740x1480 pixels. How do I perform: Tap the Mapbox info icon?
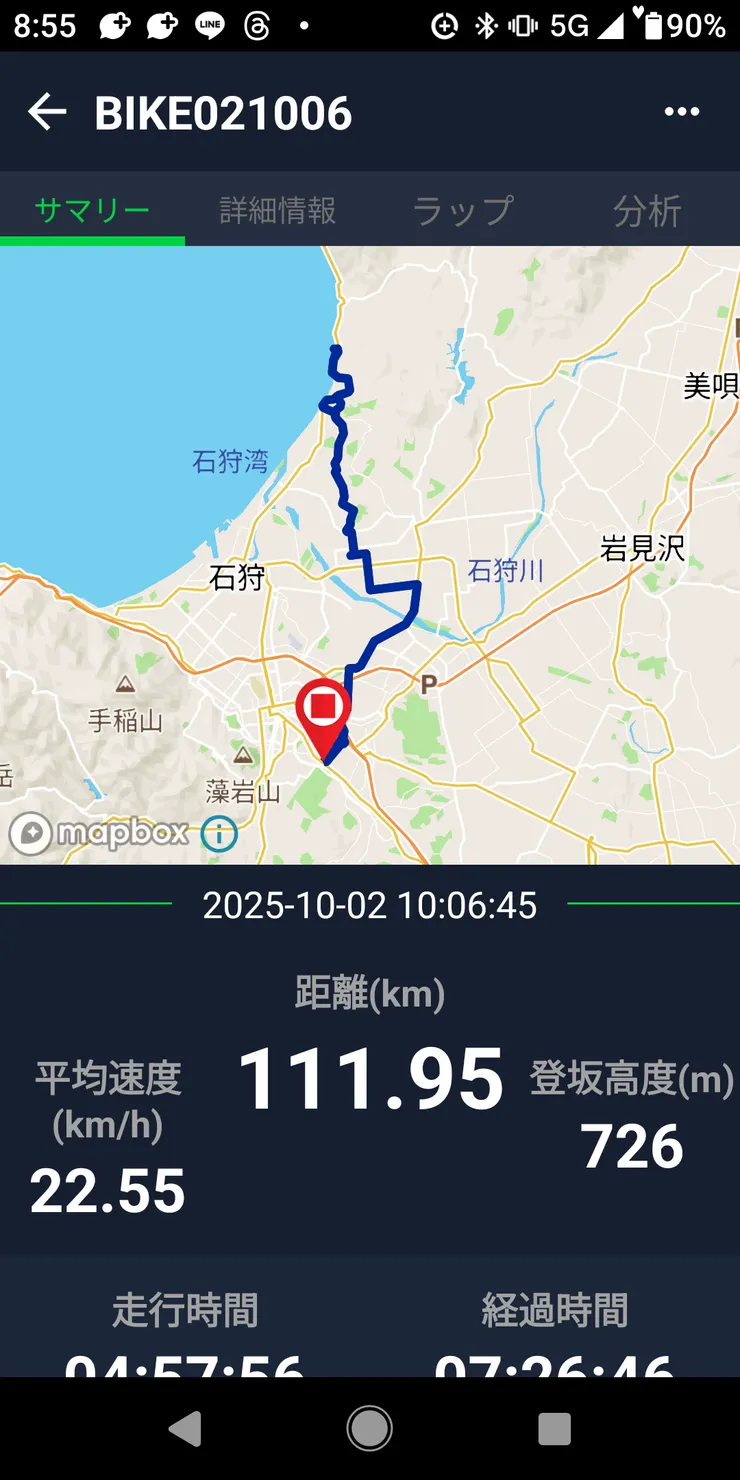coord(219,833)
